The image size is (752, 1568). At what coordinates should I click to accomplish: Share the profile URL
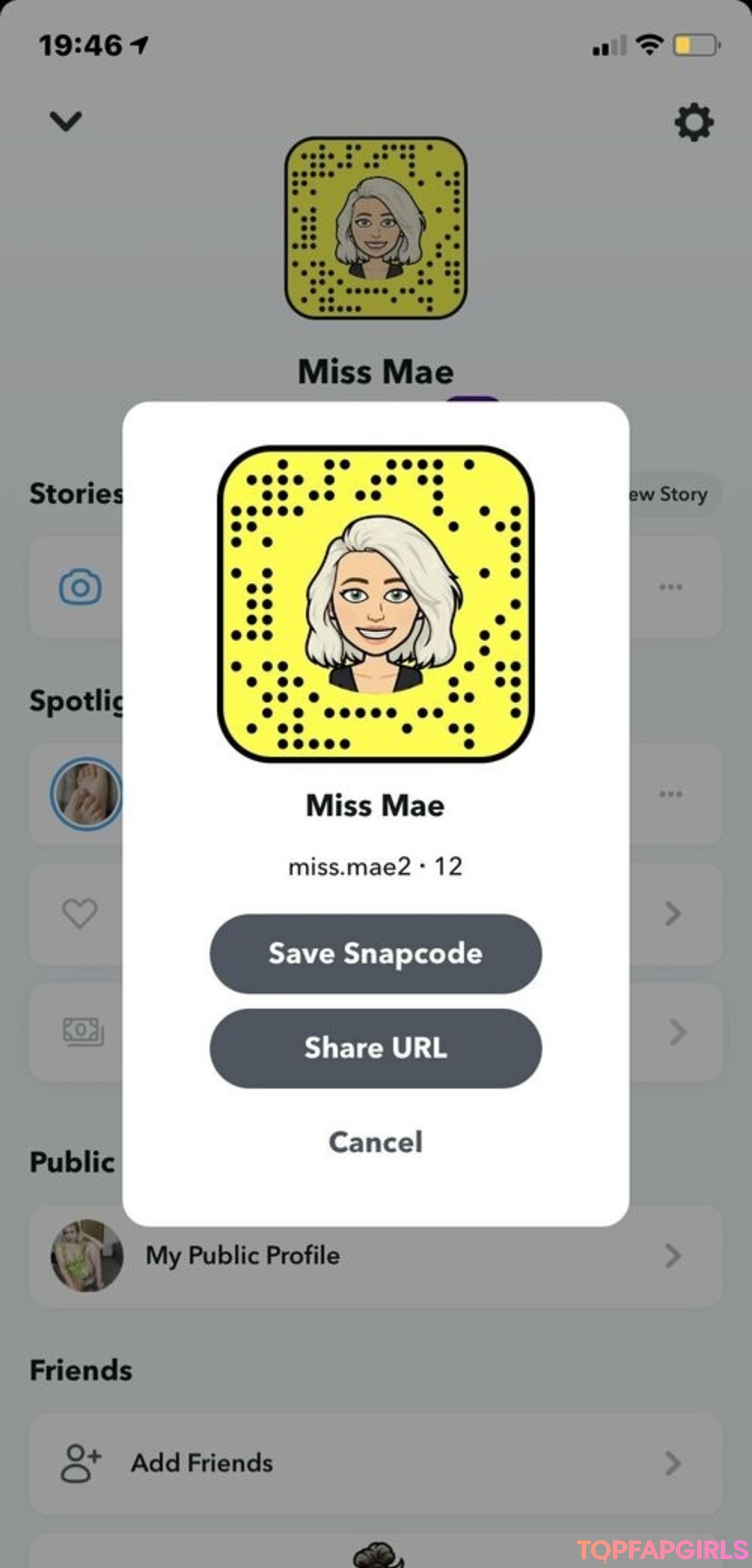tap(375, 1048)
